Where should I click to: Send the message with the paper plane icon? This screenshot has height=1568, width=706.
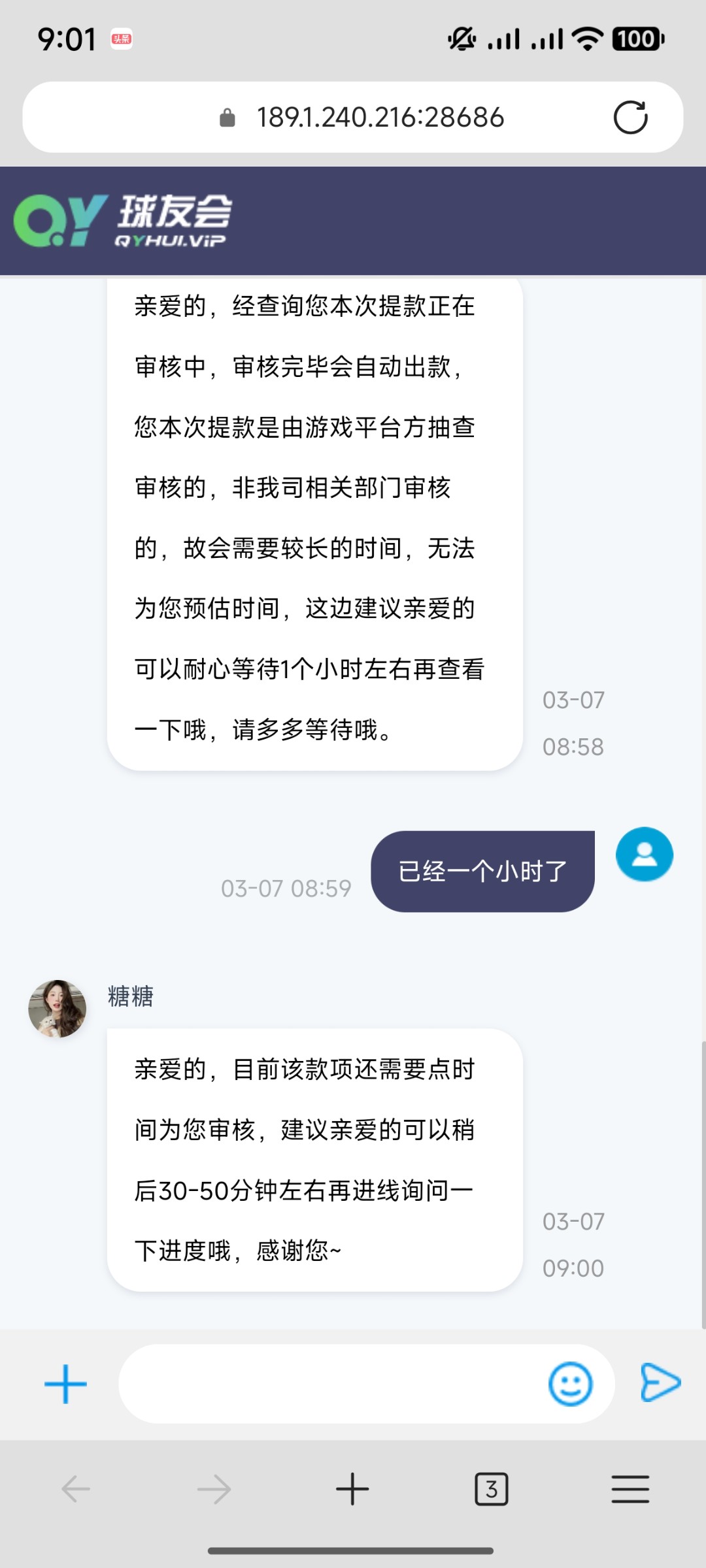[660, 1382]
